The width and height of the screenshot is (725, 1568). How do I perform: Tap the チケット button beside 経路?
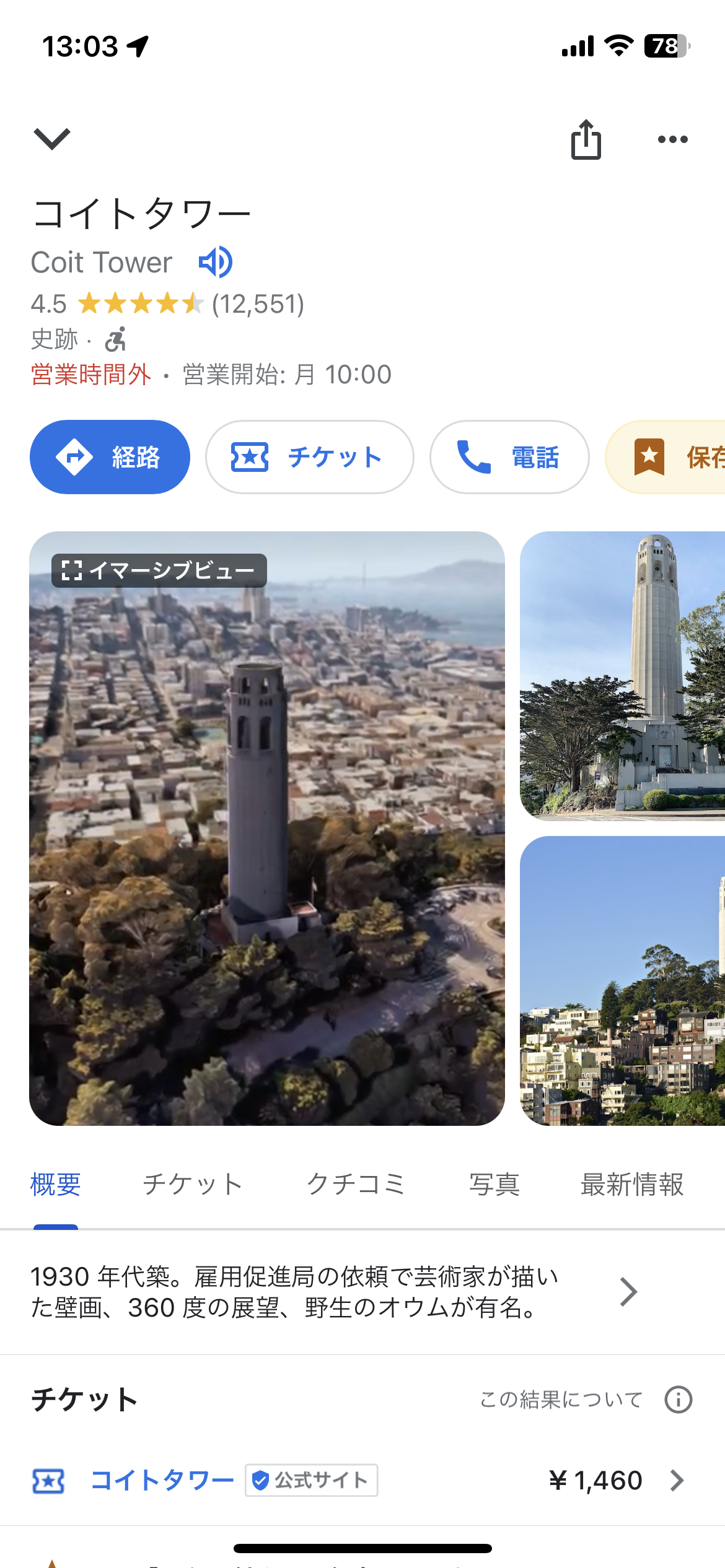pos(309,457)
